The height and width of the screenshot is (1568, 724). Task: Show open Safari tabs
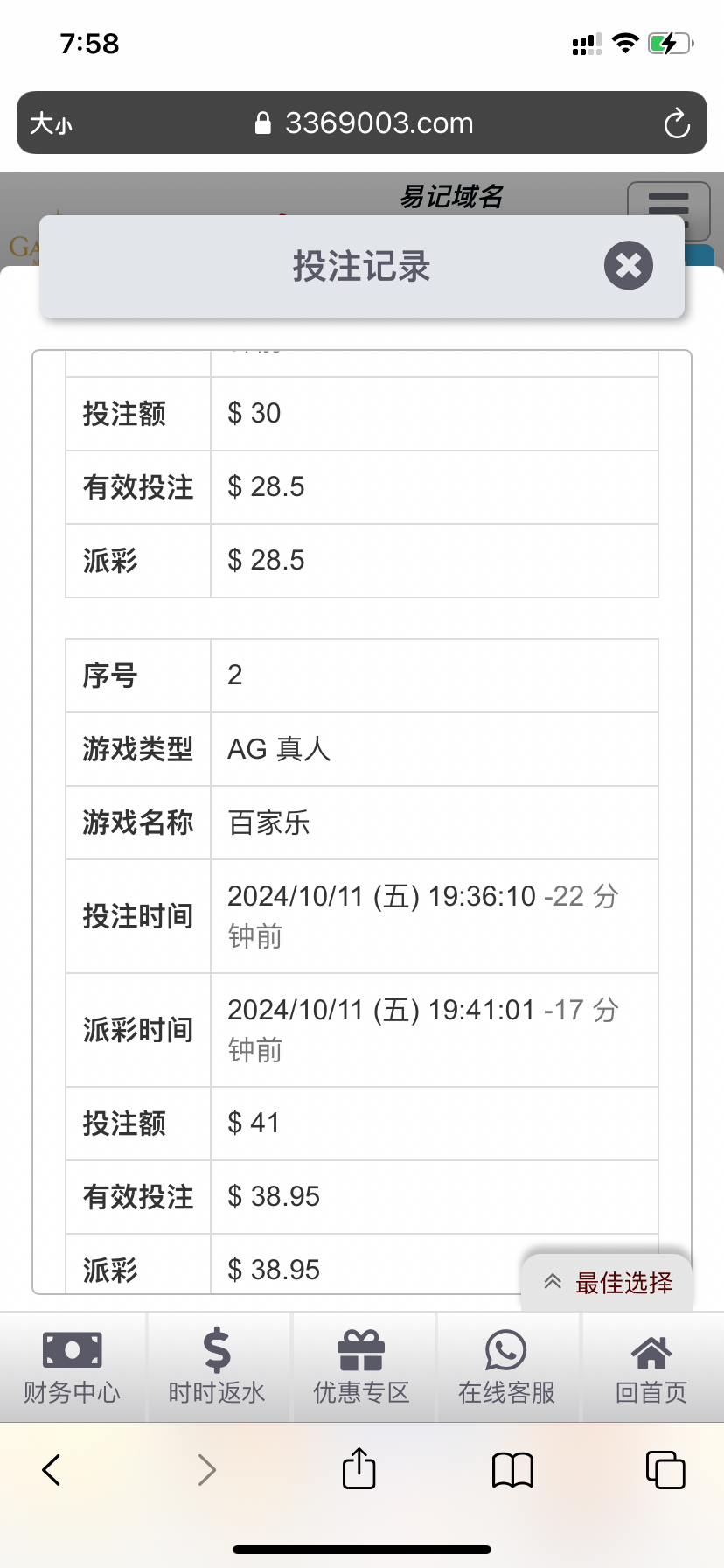click(665, 1470)
